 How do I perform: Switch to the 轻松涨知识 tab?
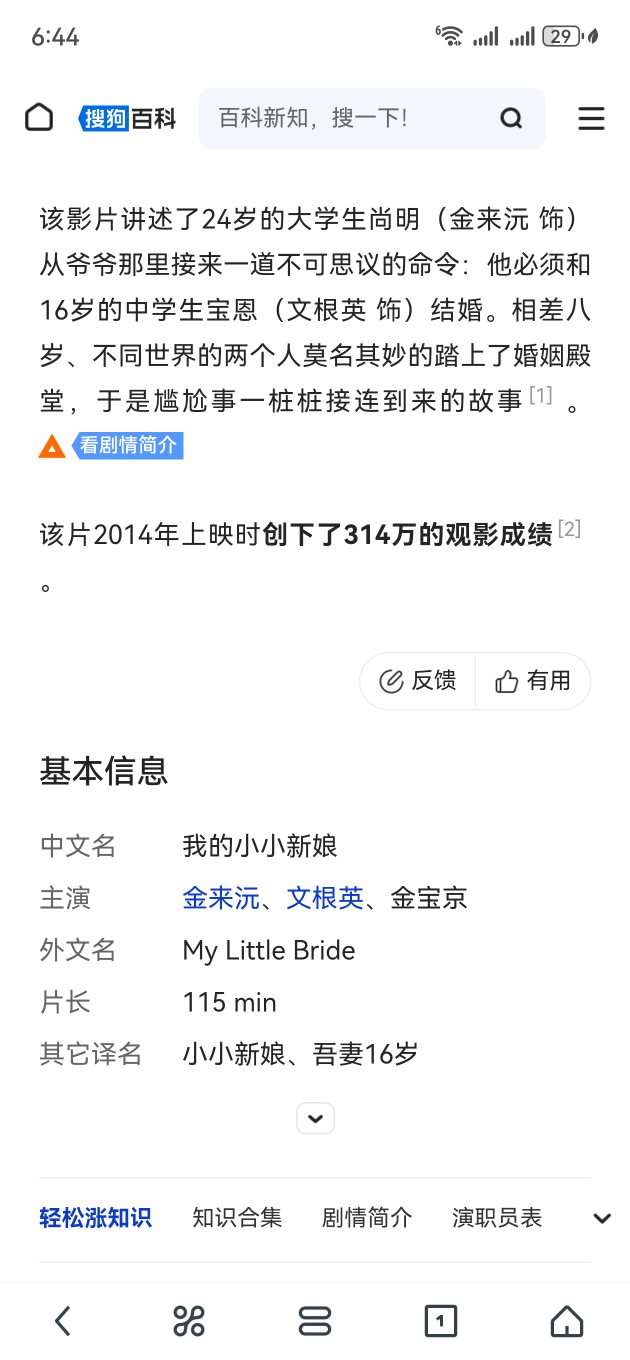95,1217
